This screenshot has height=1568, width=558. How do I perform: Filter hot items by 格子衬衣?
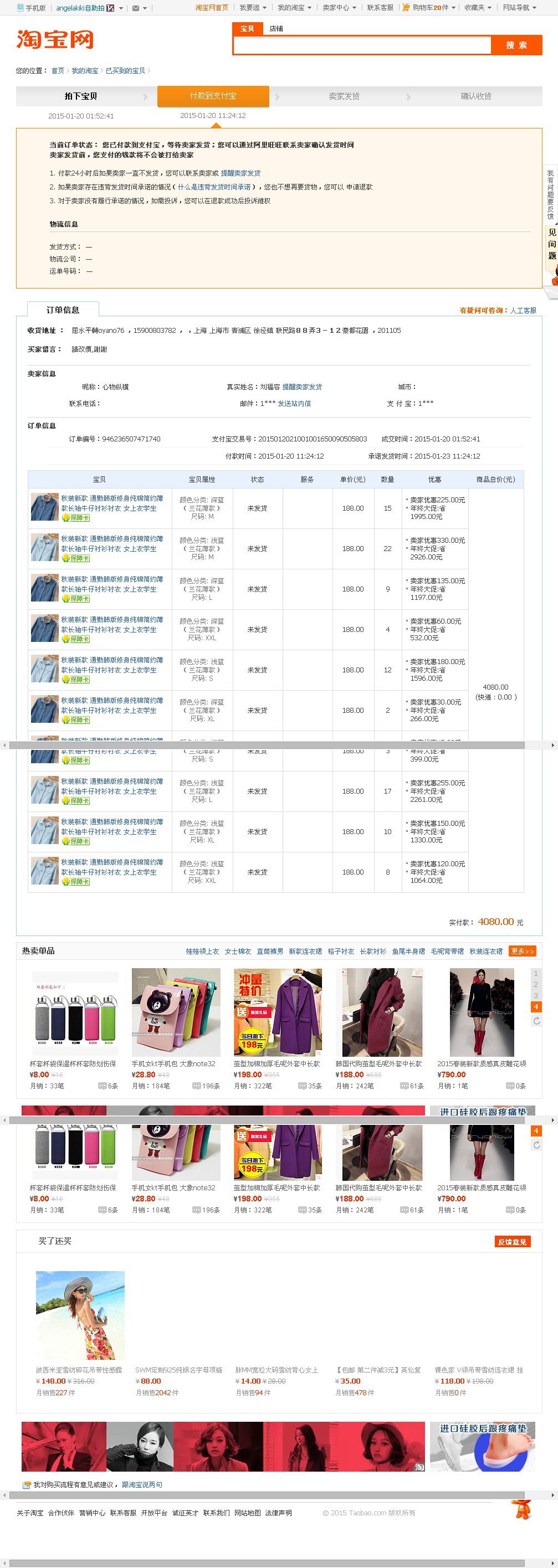(341, 952)
